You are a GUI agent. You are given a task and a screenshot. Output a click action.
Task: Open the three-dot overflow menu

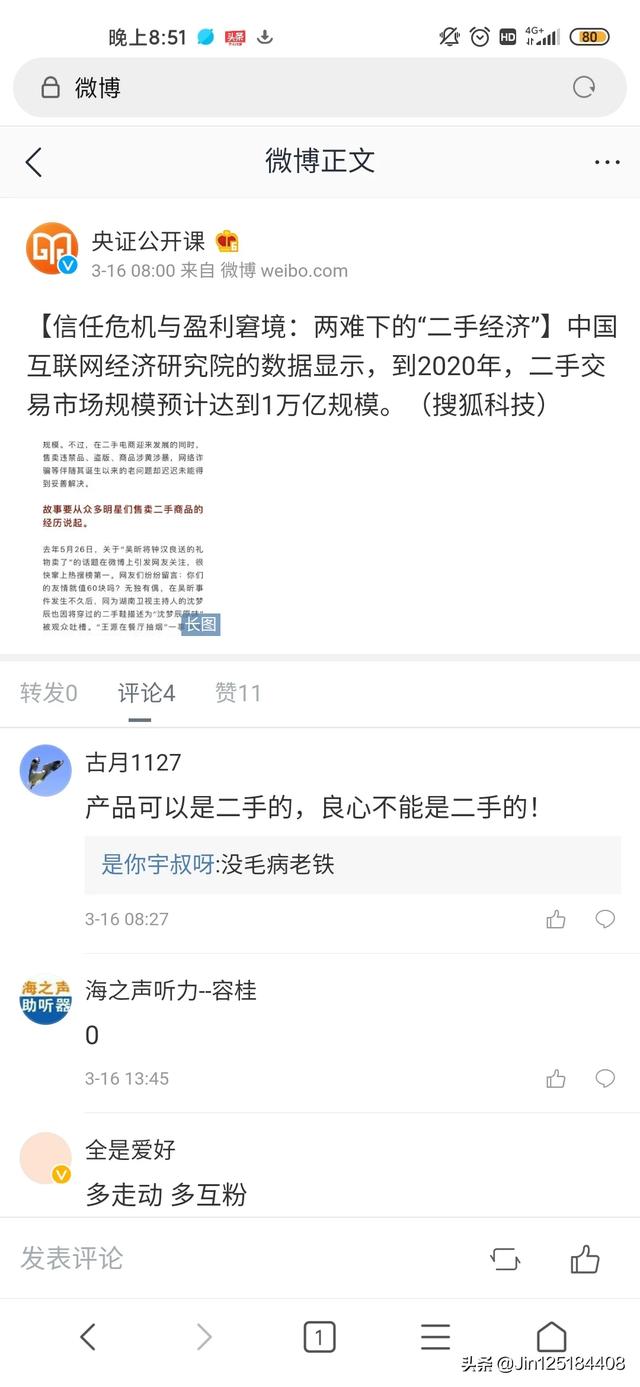[x=607, y=162]
